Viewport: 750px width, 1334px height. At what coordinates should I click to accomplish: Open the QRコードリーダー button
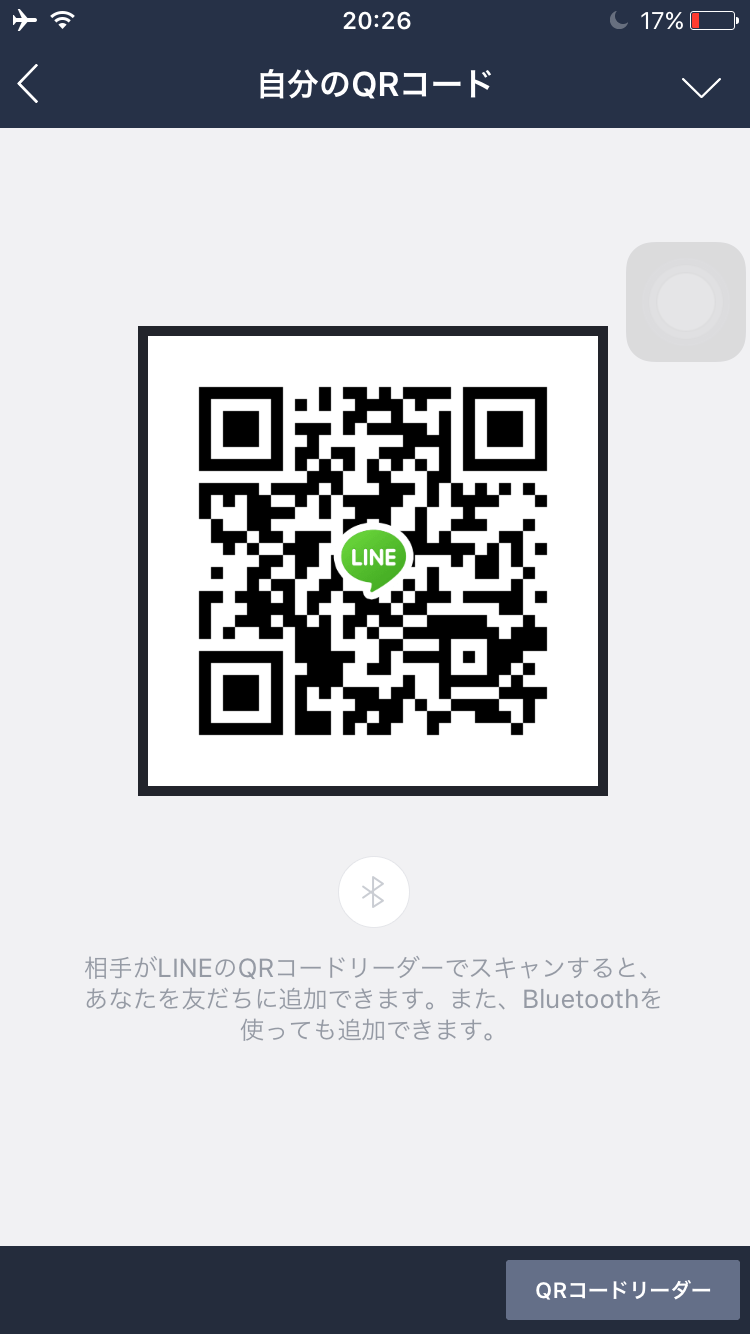point(623,1290)
